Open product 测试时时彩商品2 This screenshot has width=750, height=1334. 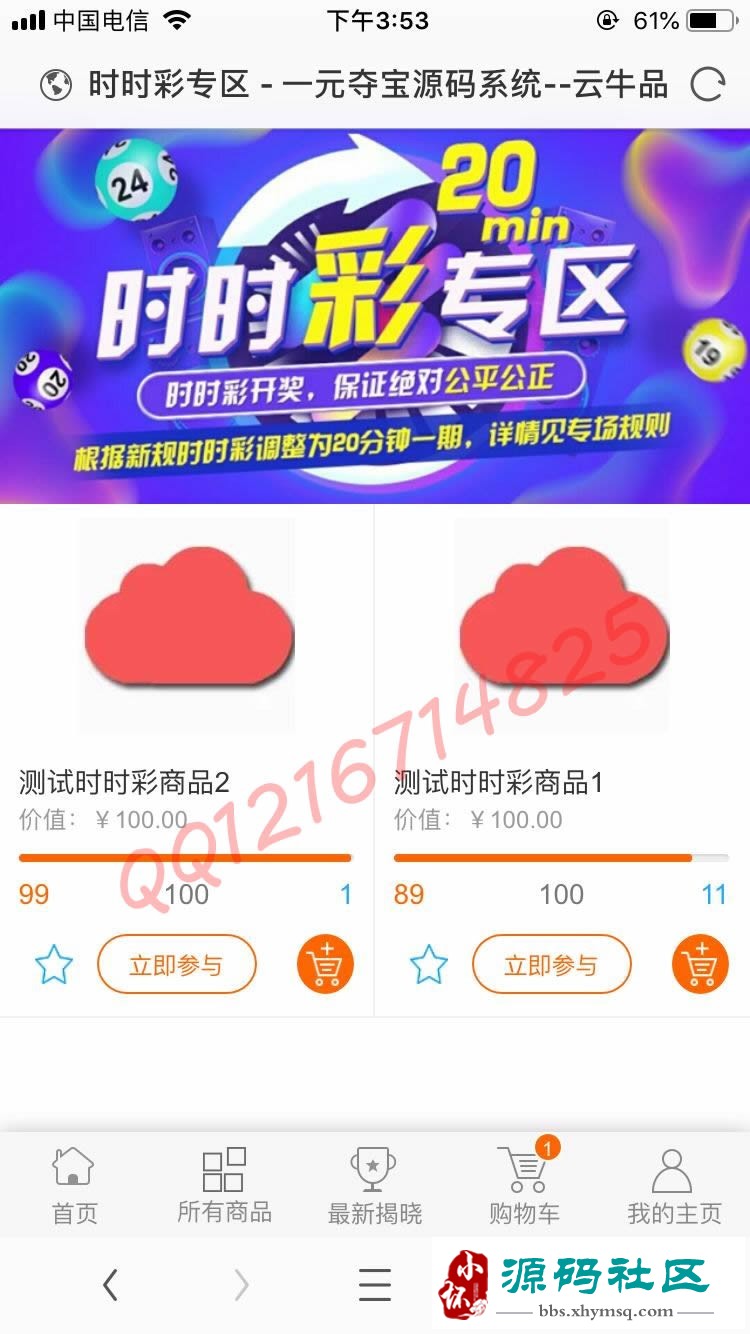(x=187, y=625)
